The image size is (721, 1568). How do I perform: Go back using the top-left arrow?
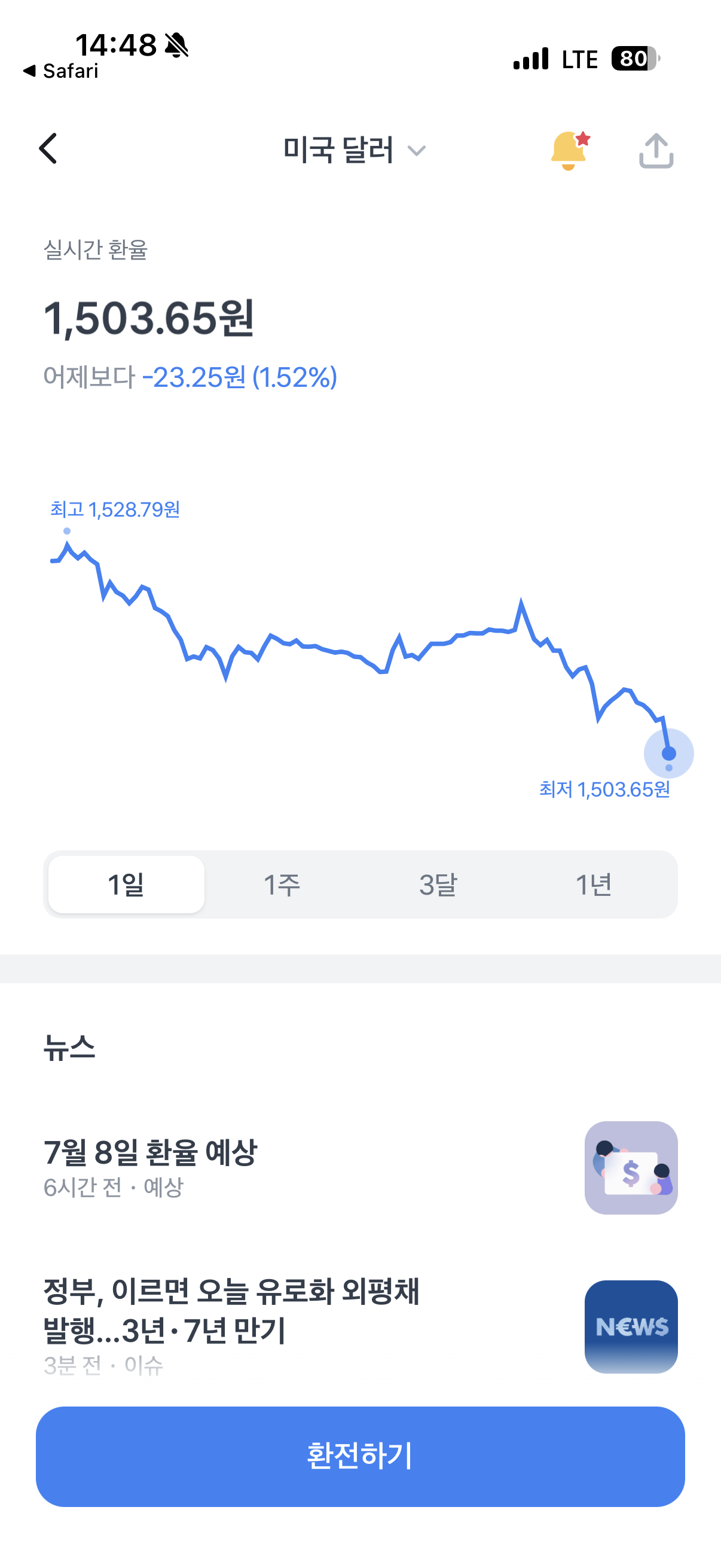click(48, 149)
